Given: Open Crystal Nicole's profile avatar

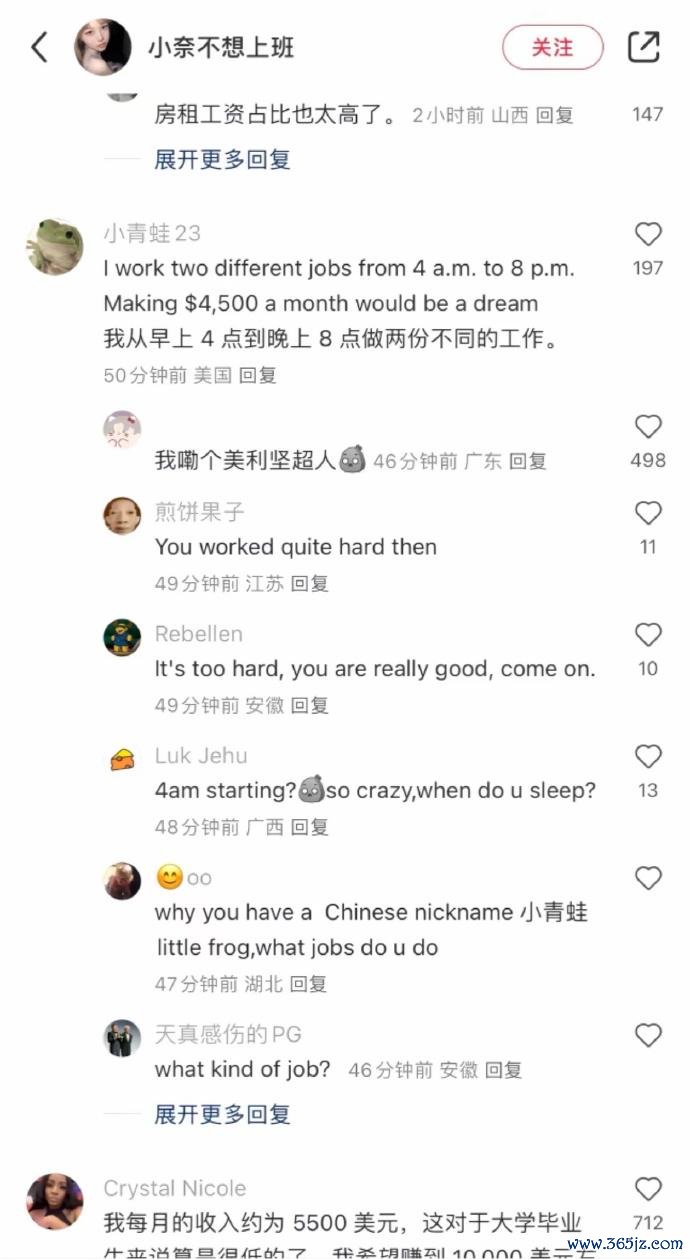Looking at the screenshot, I should point(55,1201).
